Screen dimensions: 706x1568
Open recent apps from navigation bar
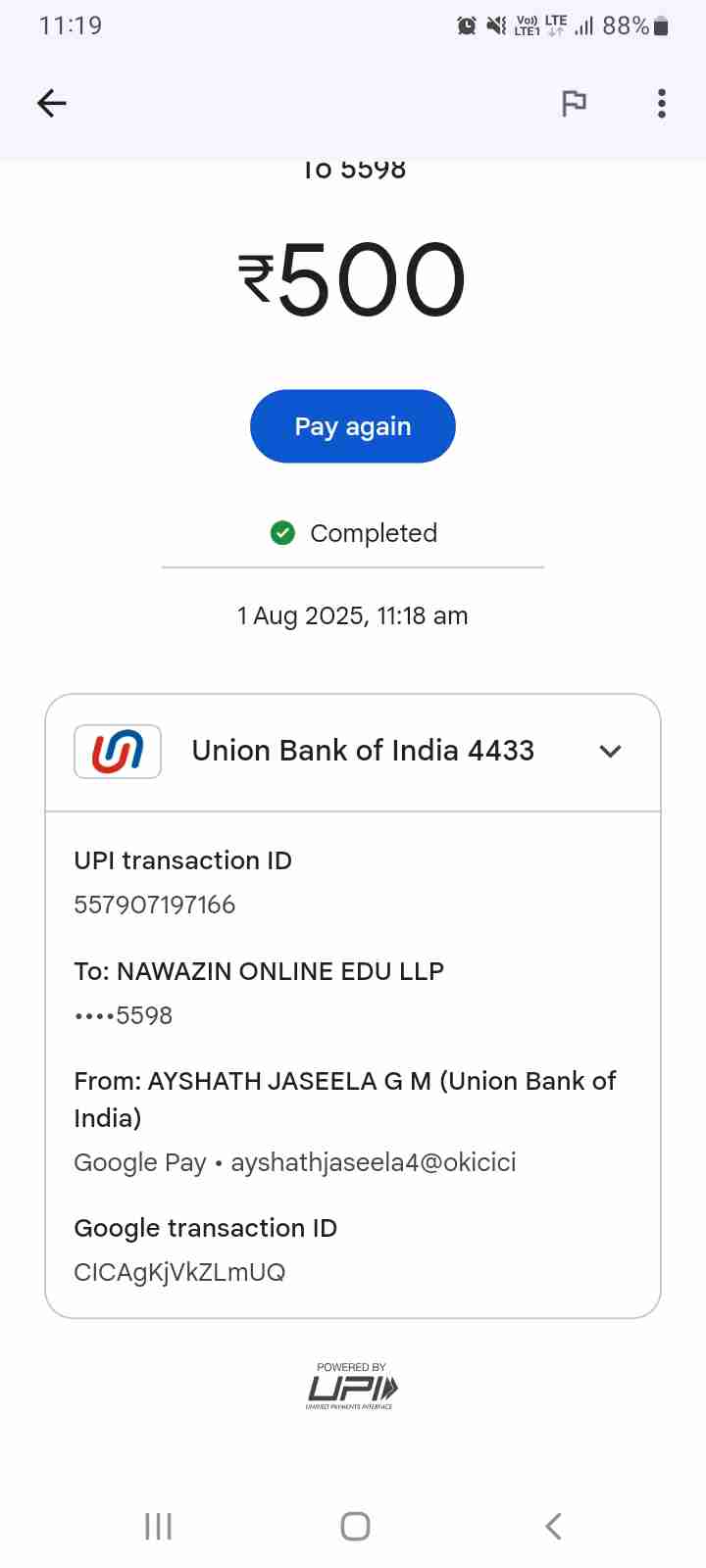158,1526
